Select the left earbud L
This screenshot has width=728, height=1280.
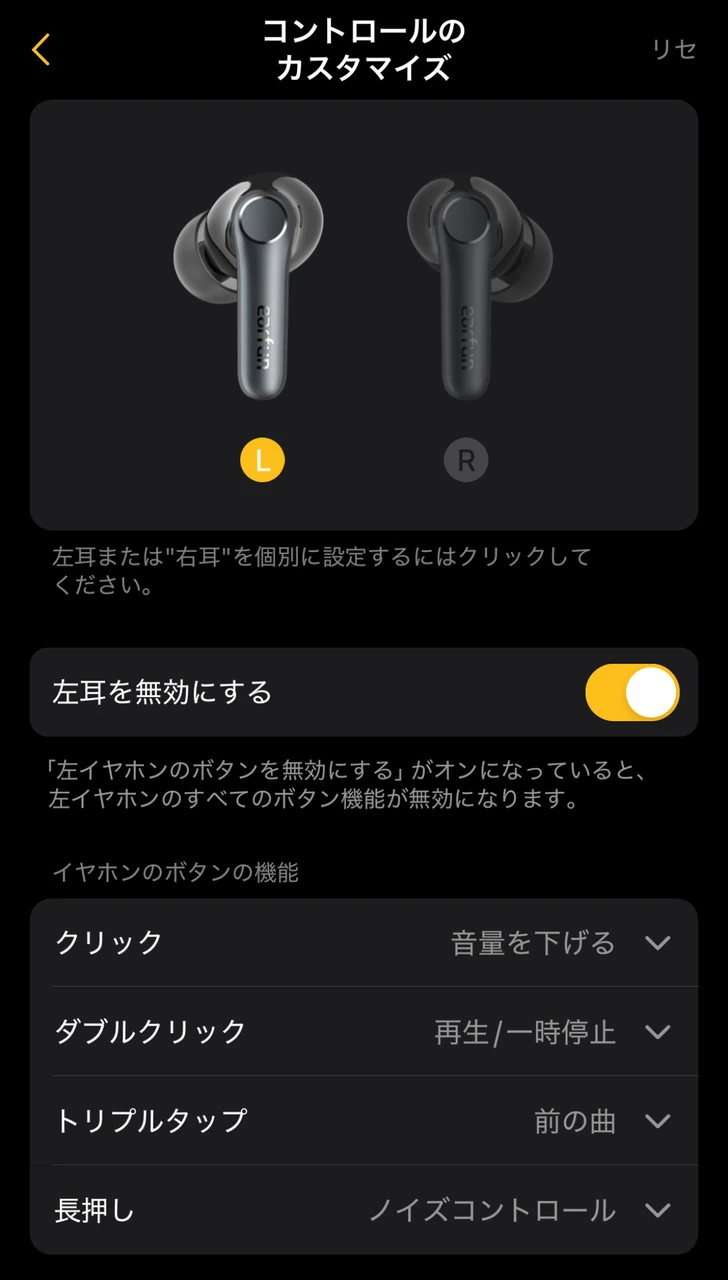262,461
